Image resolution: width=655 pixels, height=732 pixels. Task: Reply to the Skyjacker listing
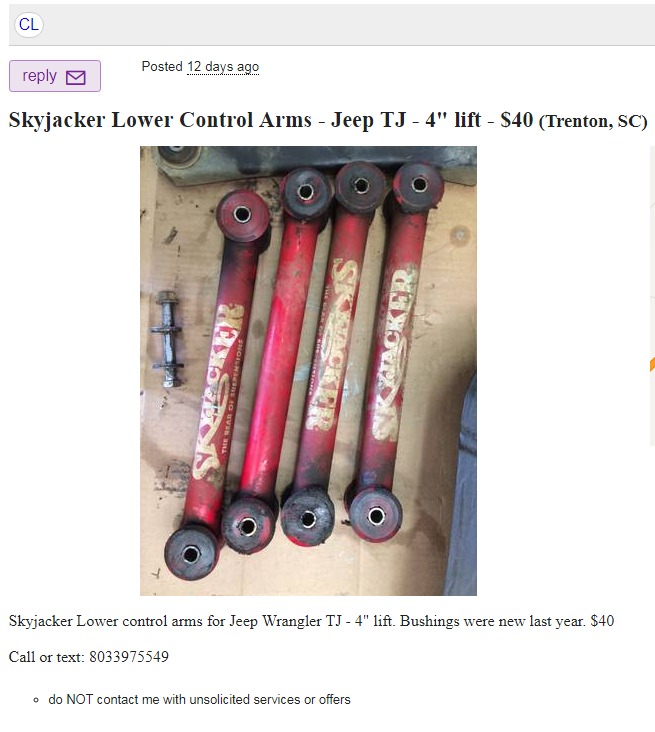[54, 76]
